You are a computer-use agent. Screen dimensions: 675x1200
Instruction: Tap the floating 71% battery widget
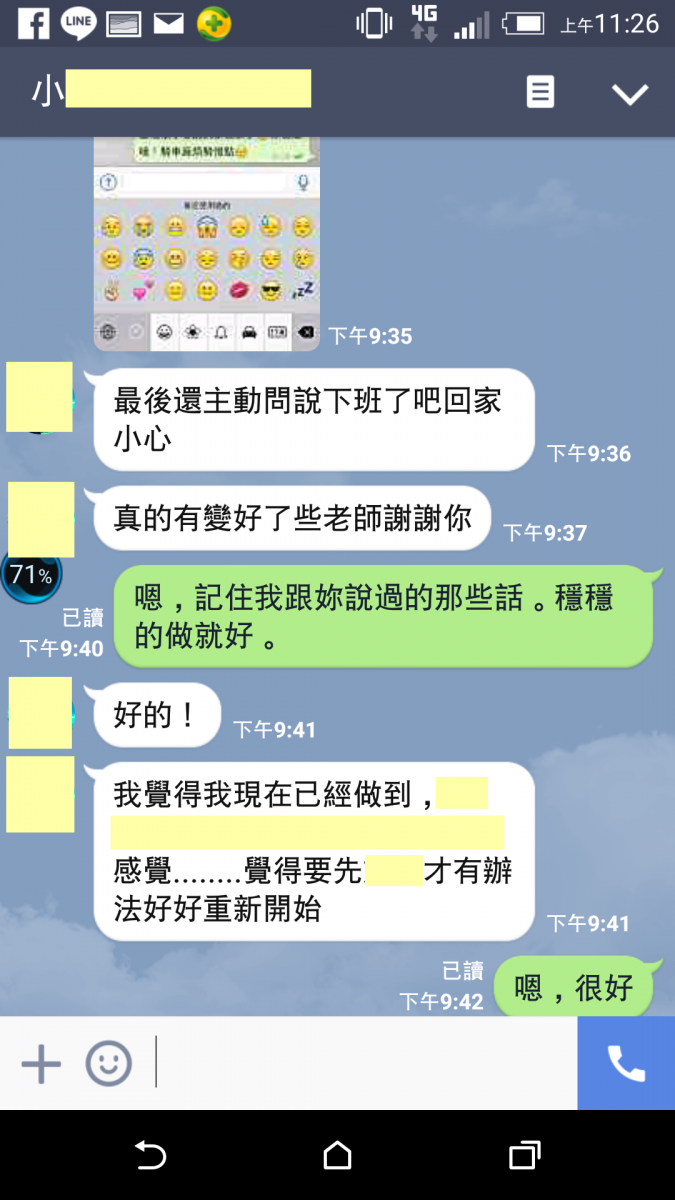tap(30, 576)
